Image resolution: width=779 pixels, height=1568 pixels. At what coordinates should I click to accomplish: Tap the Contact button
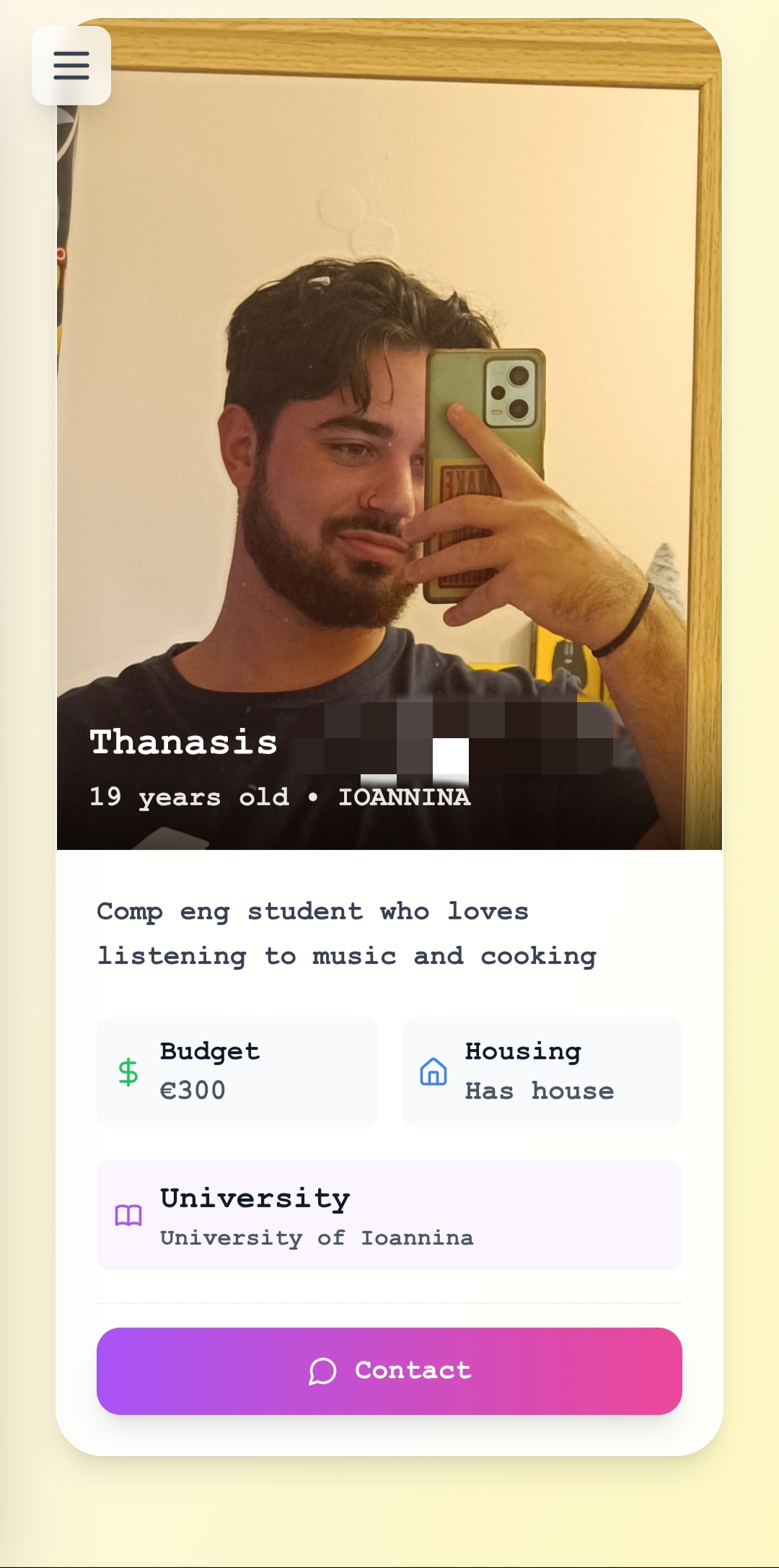389,1370
